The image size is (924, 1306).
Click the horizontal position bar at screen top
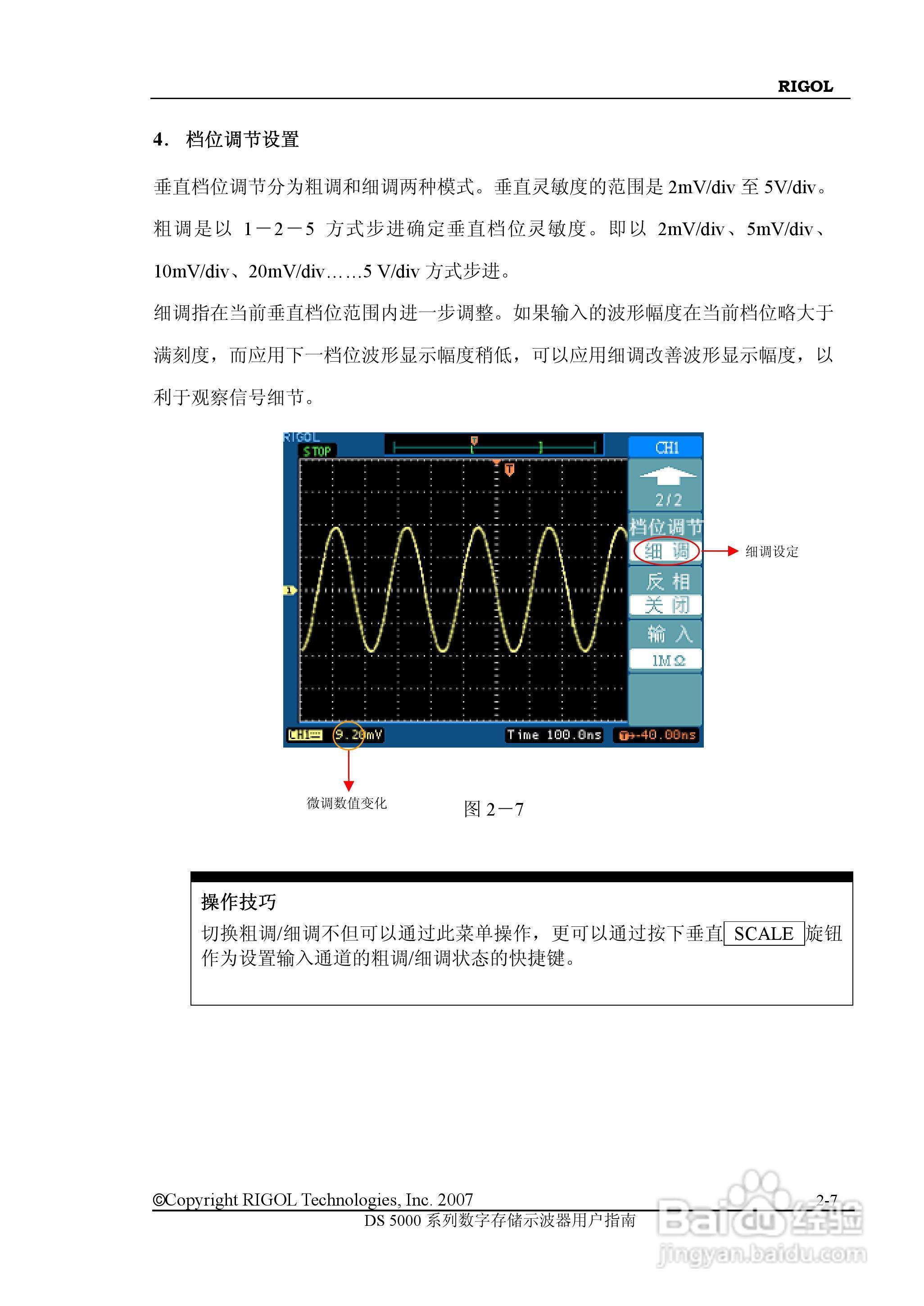pyautogui.click(x=495, y=445)
